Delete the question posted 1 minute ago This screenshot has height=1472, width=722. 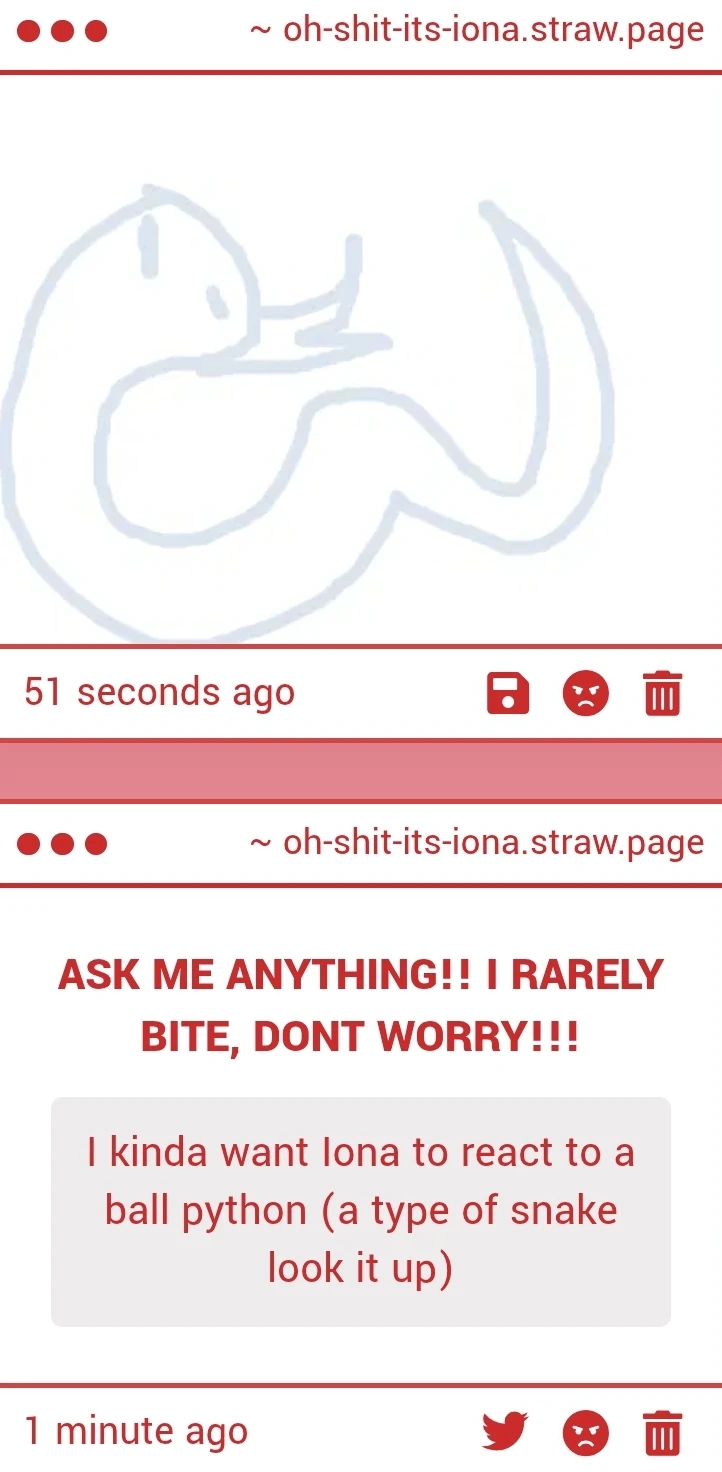(661, 1433)
